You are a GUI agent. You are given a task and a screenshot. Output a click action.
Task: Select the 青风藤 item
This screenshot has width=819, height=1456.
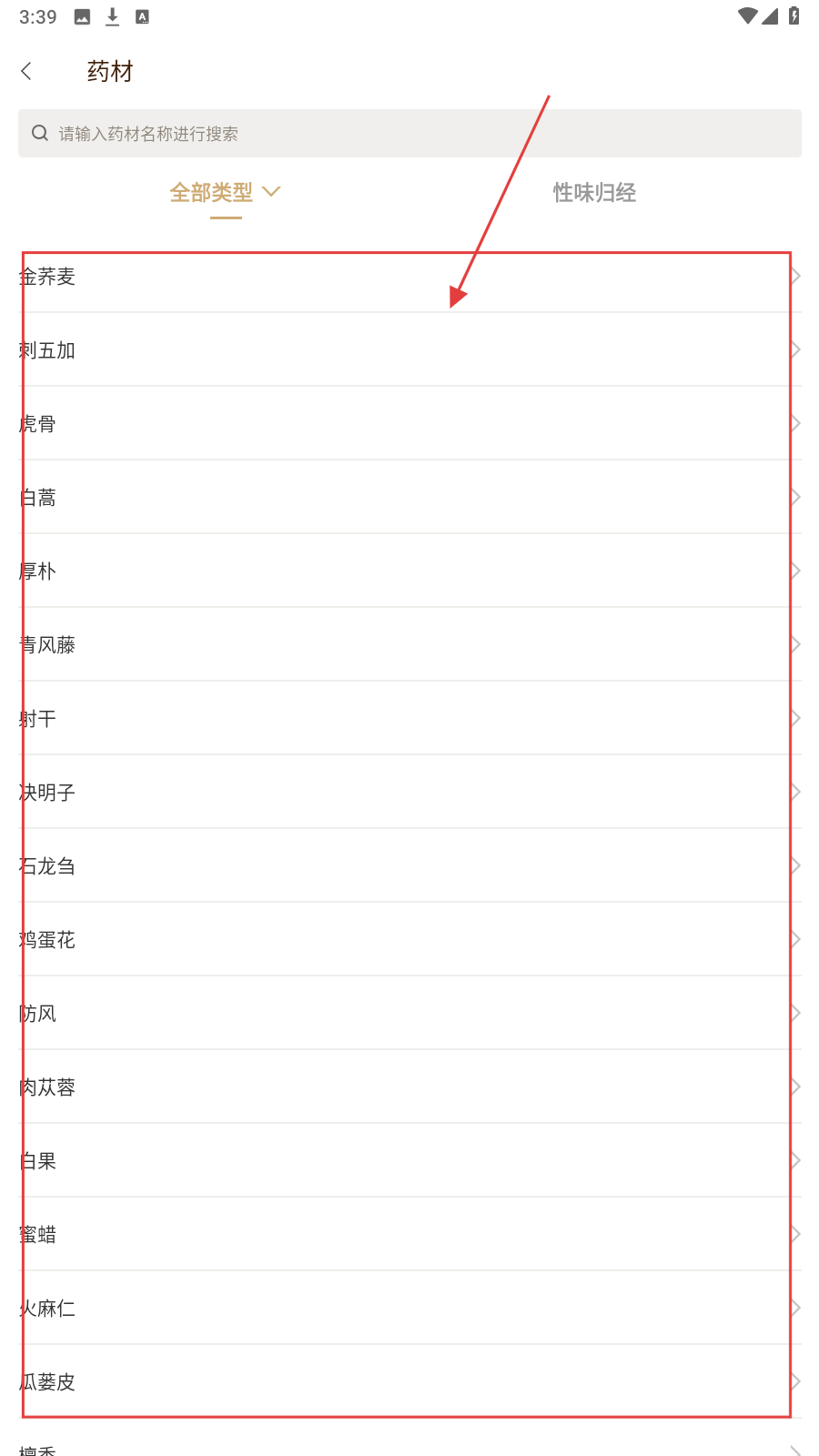pyautogui.click(x=409, y=645)
